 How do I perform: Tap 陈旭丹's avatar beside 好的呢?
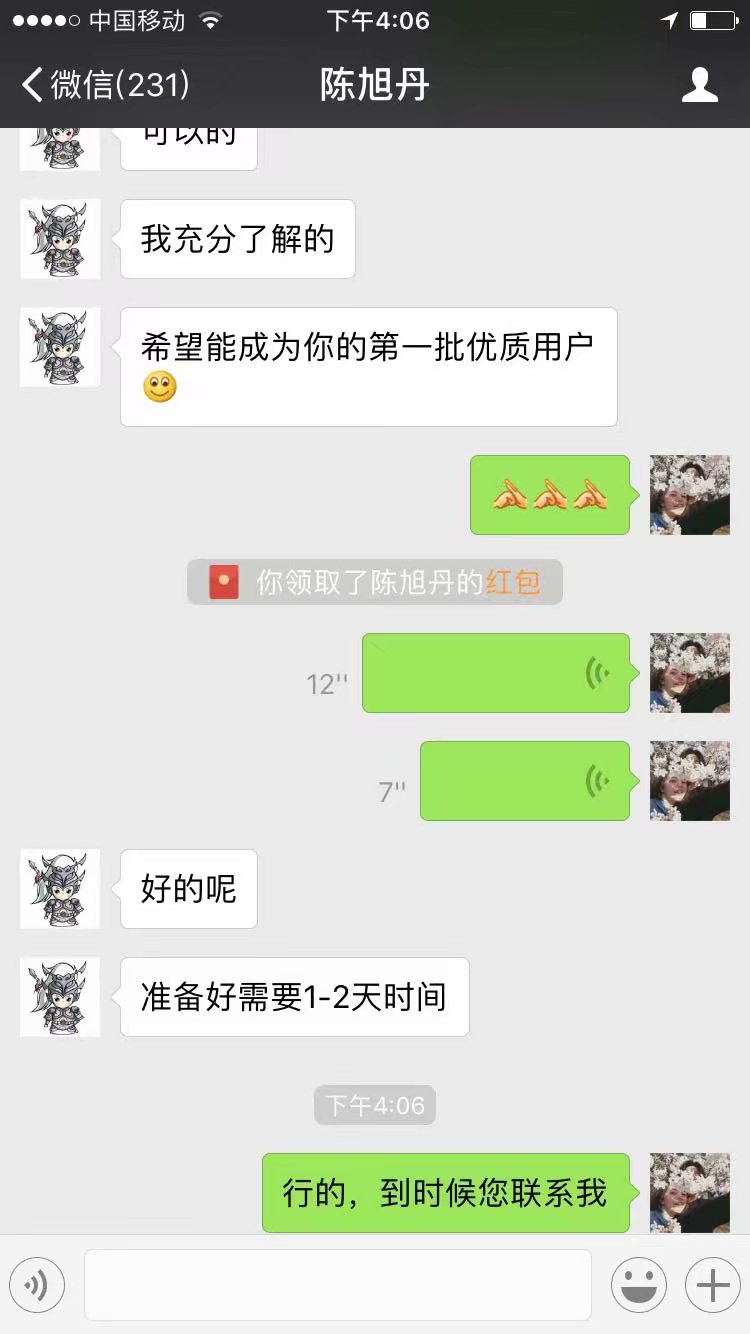[60, 889]
